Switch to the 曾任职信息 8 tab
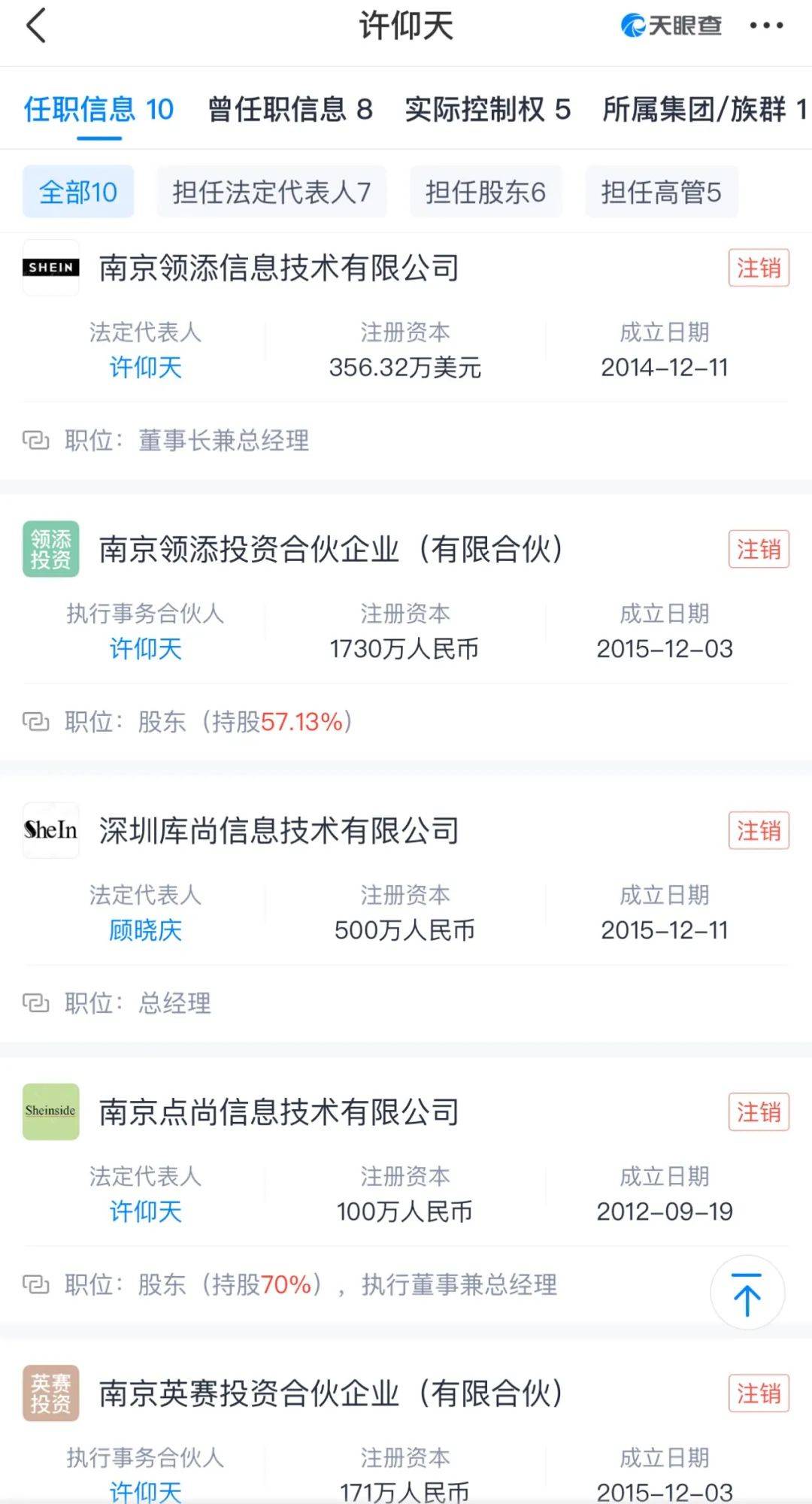The width and height of the screenshot is (812, 1504). coord(290,110)
